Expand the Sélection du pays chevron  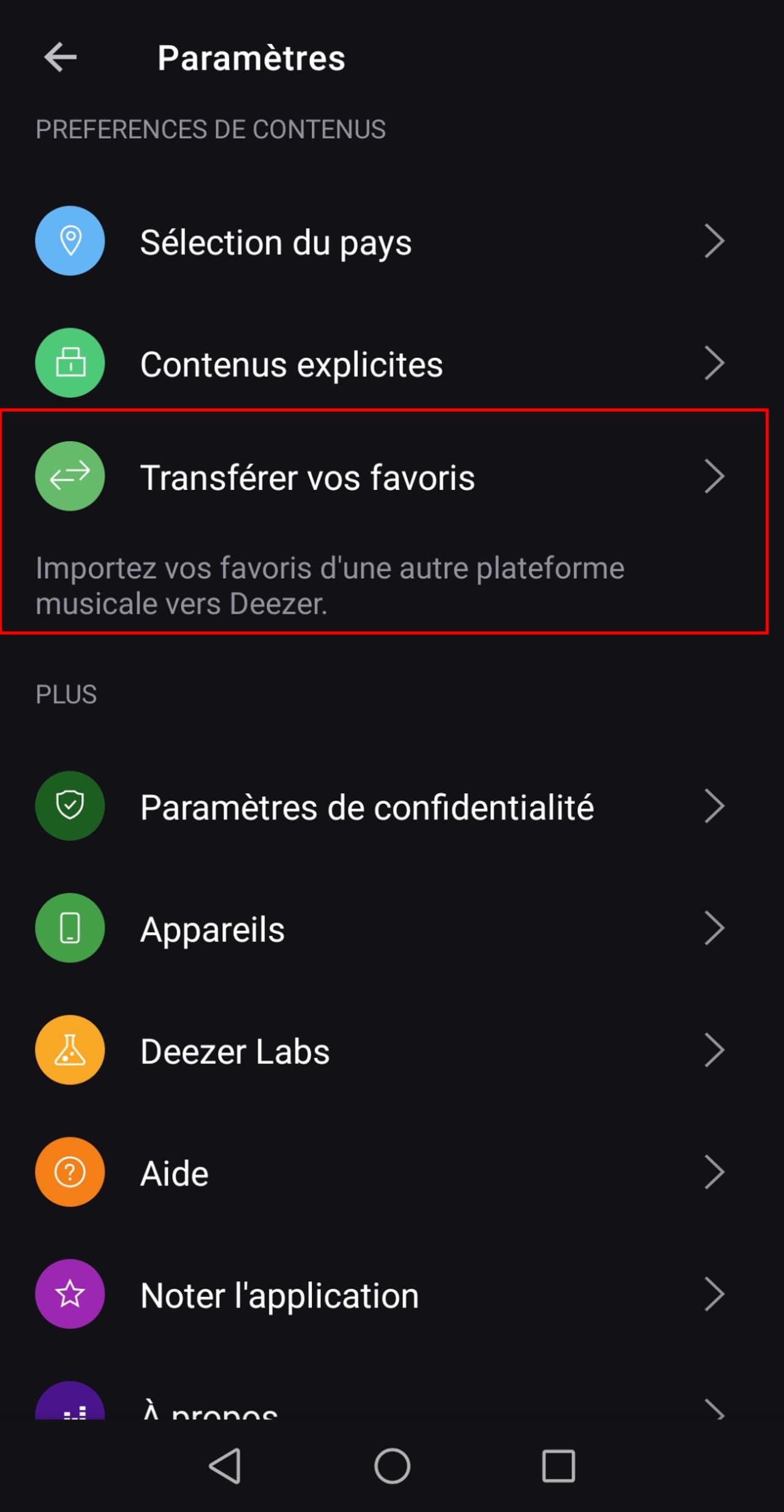coord(715,241)
